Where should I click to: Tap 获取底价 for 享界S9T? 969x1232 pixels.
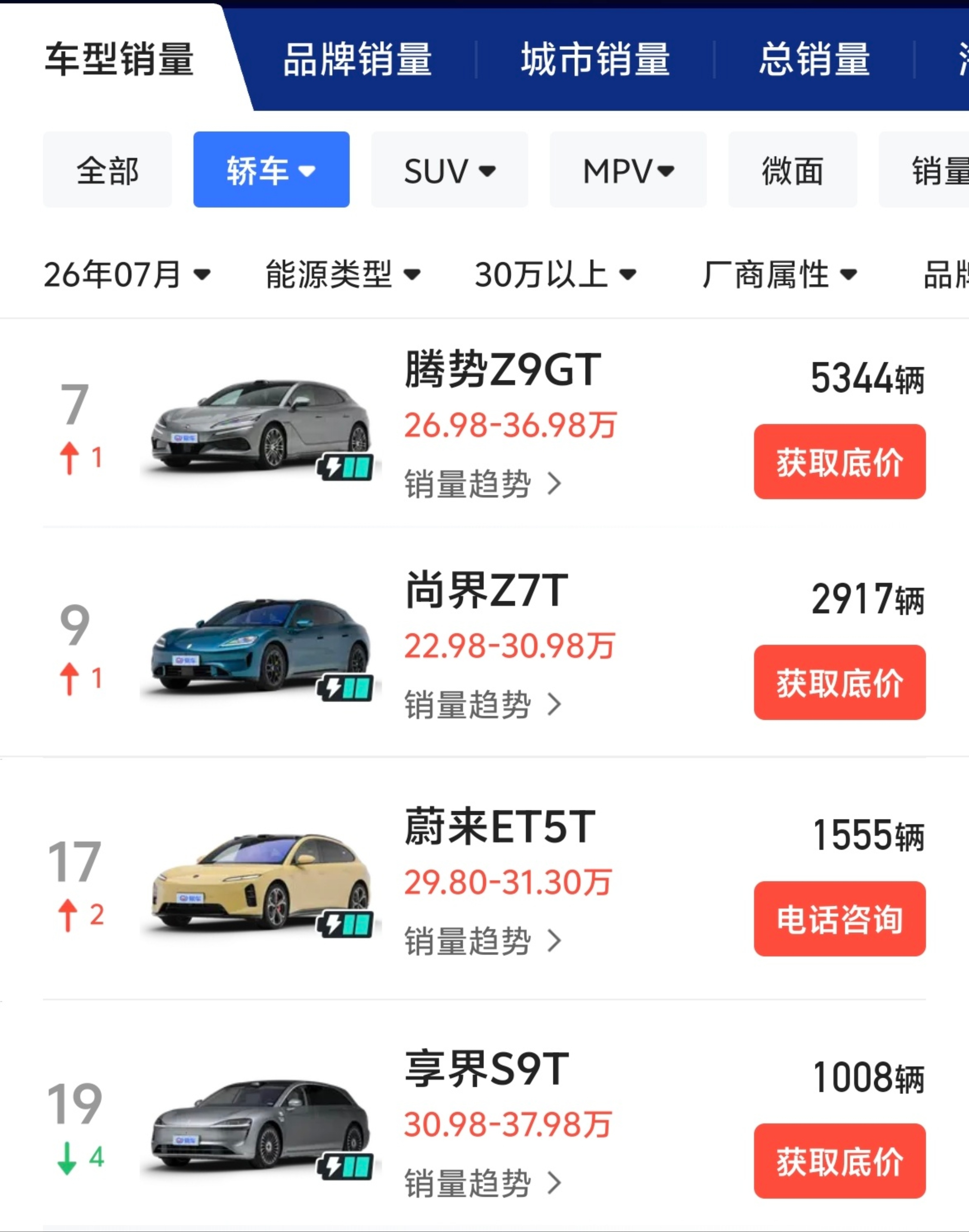click(x=840, y=1160)
